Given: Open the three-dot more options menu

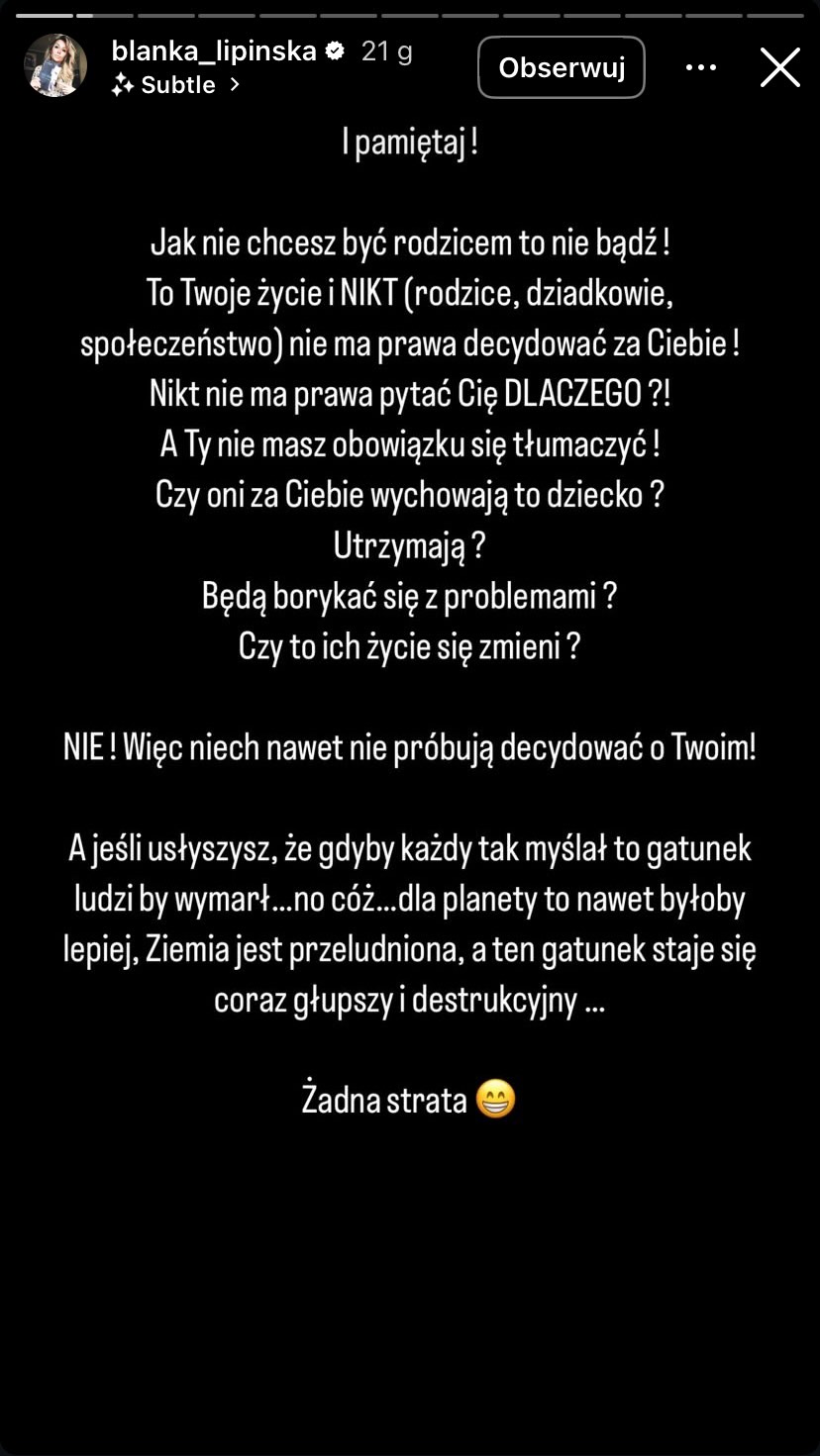Looking at the screenshot, I should (701, 67).
